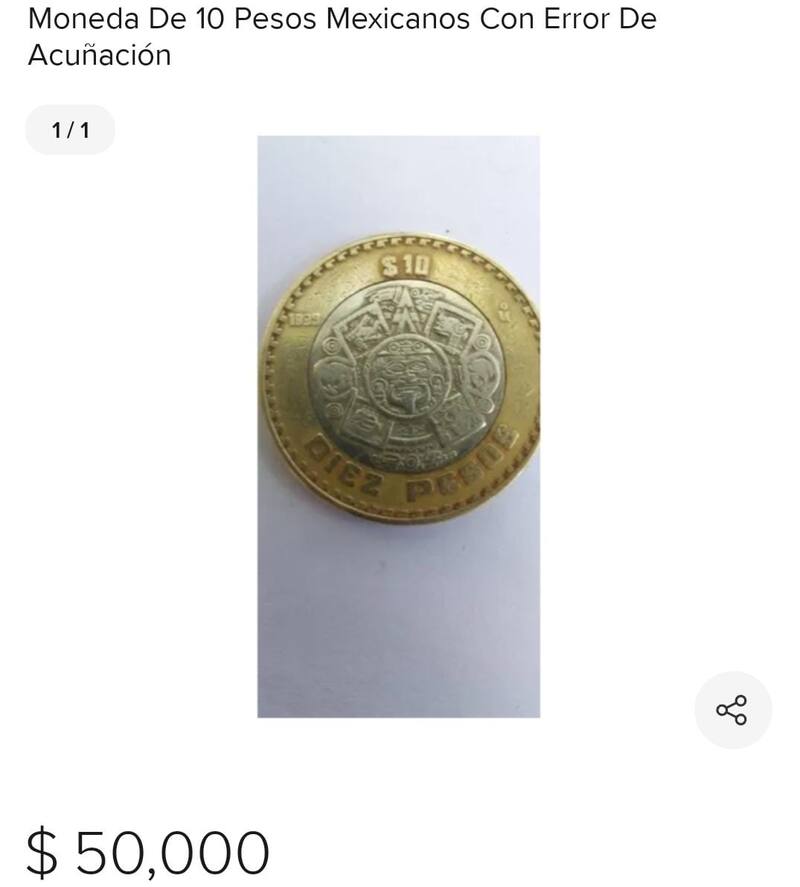Image resolution: width=800 pixels, height=887 pixels.
Task: Open the coin product photo
Action: (398, 426)
